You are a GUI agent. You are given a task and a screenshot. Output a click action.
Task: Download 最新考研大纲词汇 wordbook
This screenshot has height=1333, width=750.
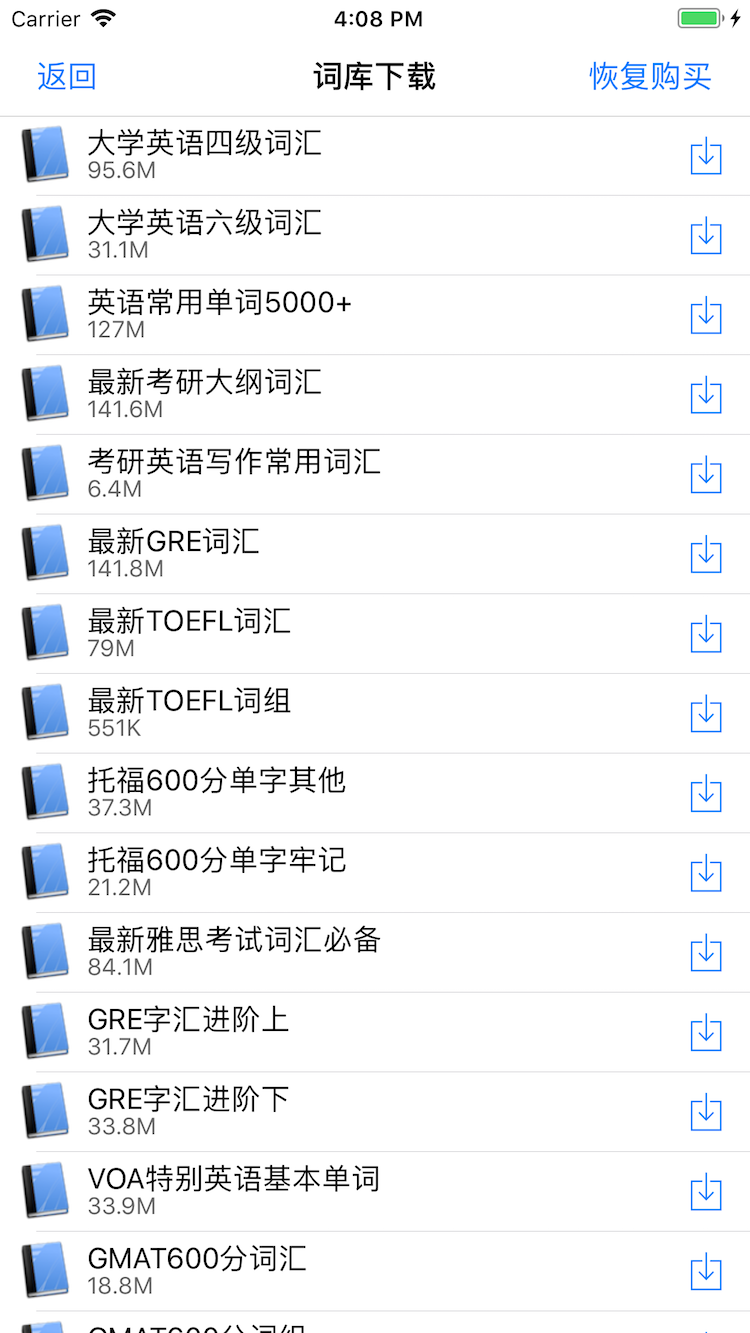706,395
